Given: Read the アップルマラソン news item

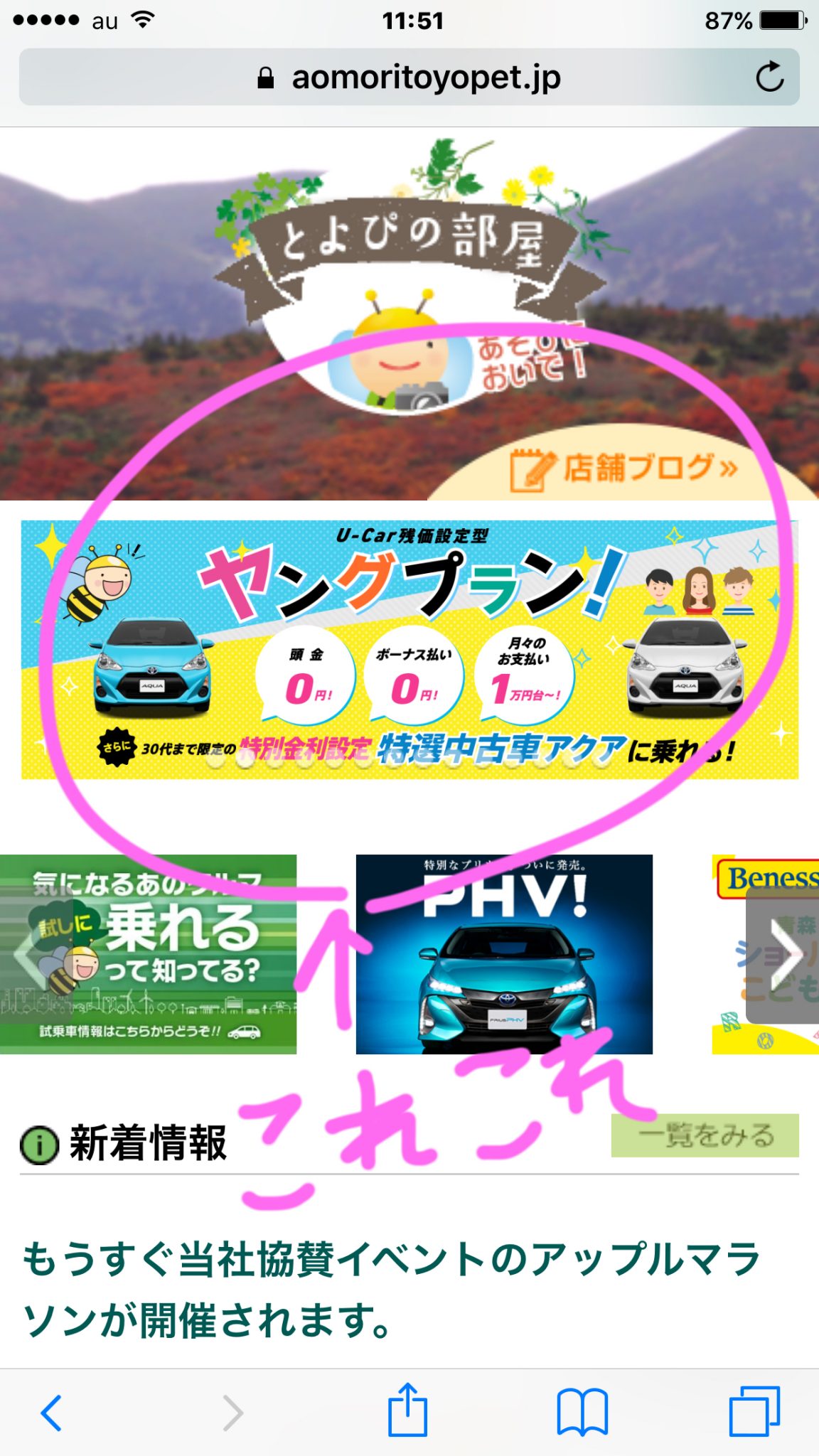Looking at the screenshot, I should [x=391, y=1288].
